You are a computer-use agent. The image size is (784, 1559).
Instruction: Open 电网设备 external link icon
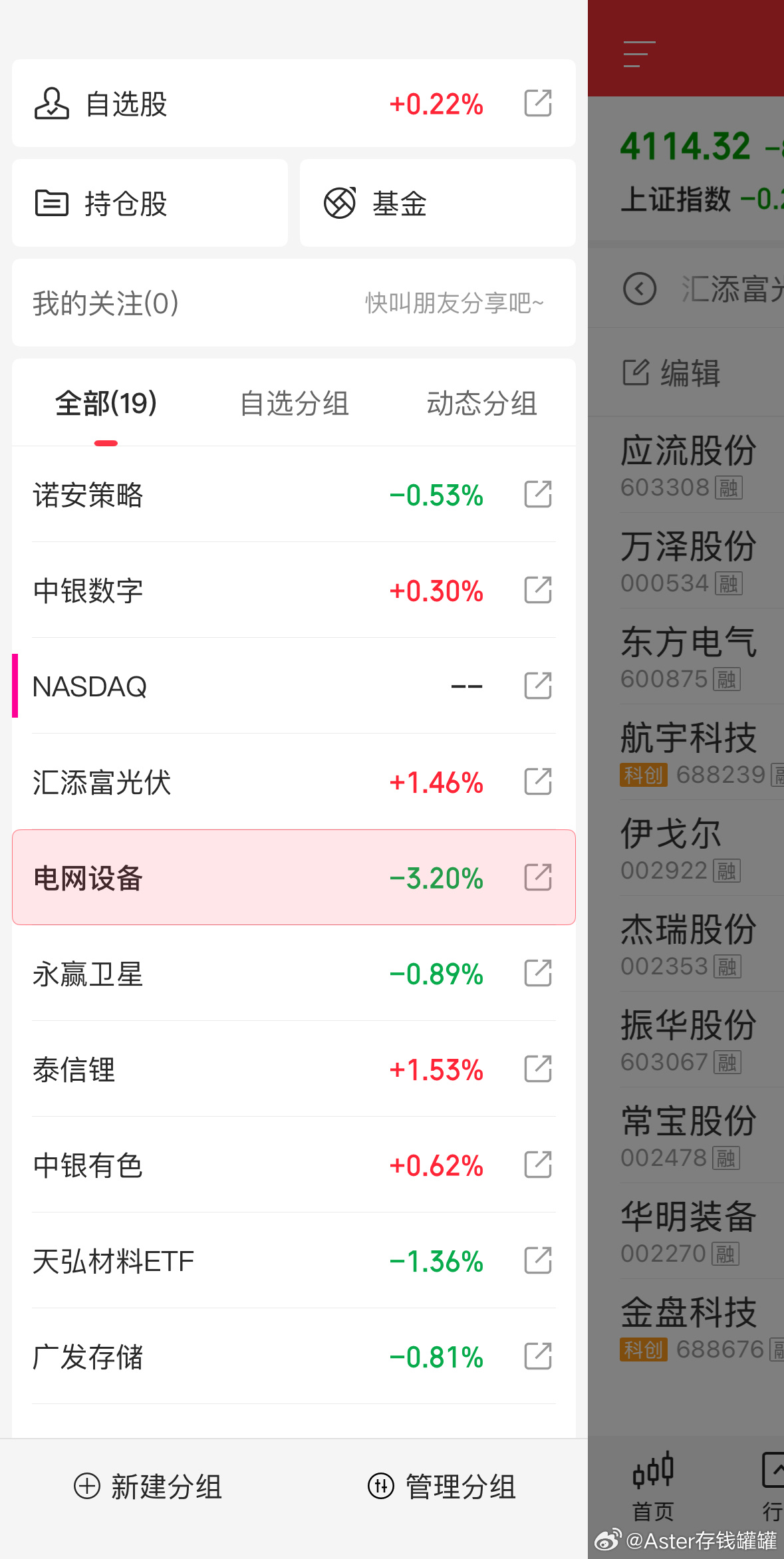coord(537,878)
